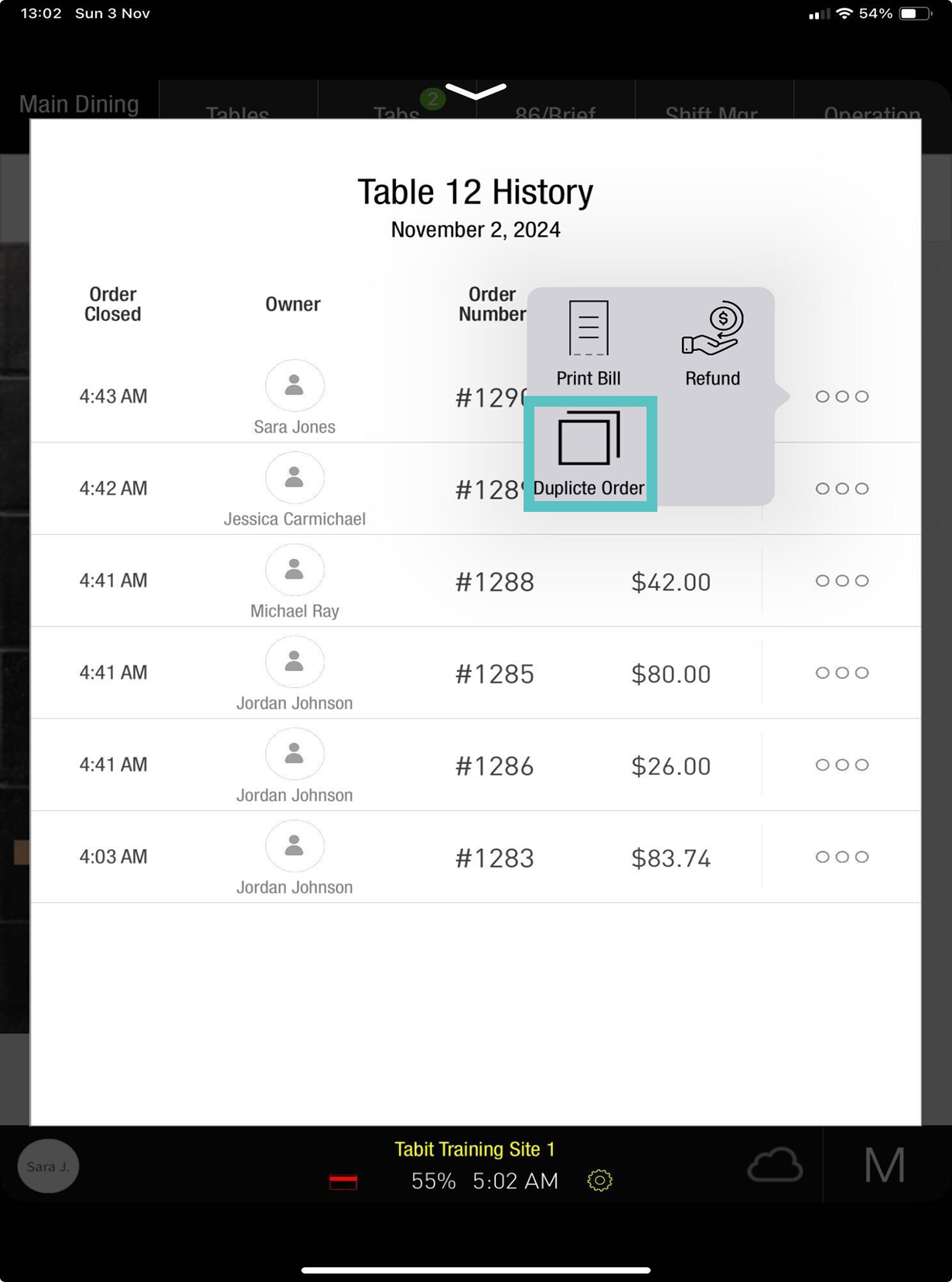Open more options for Sara Jones's order

pyautogui.click(x=841, y=397)
